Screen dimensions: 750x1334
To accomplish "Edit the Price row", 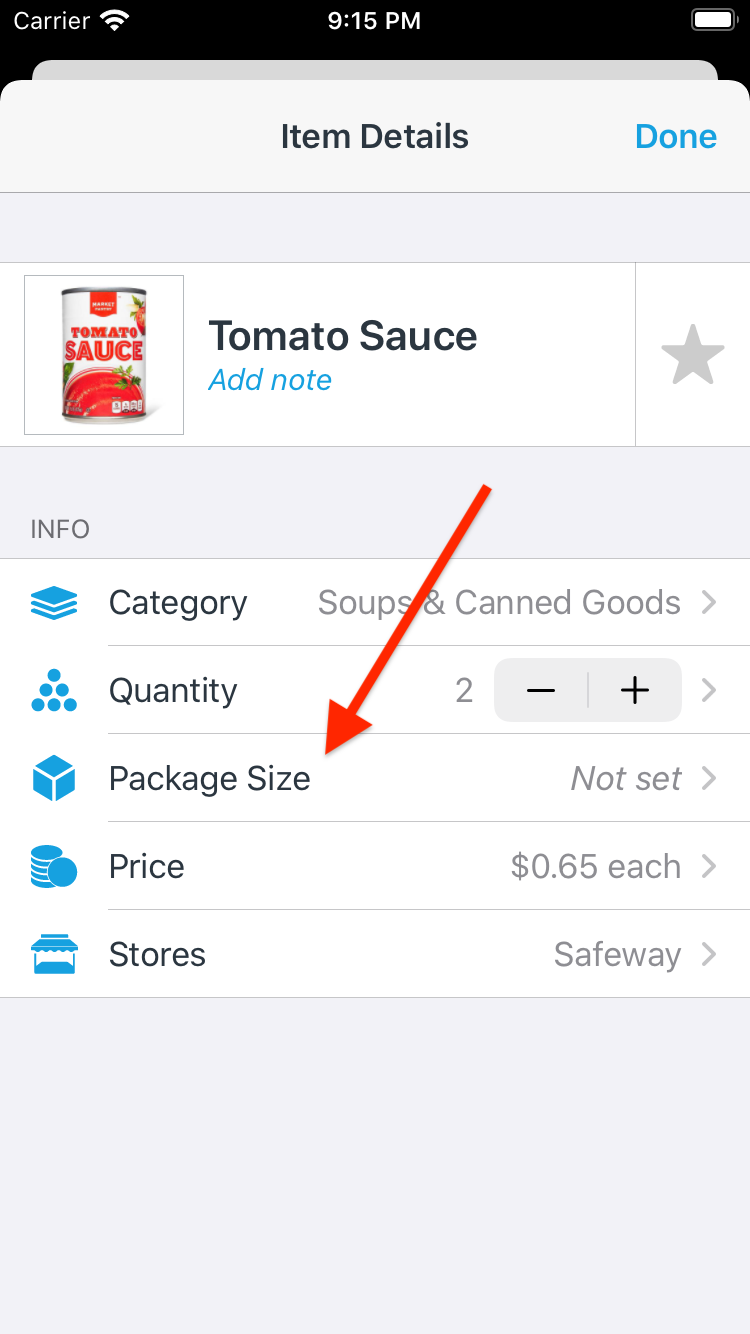I will coord(375,867).
